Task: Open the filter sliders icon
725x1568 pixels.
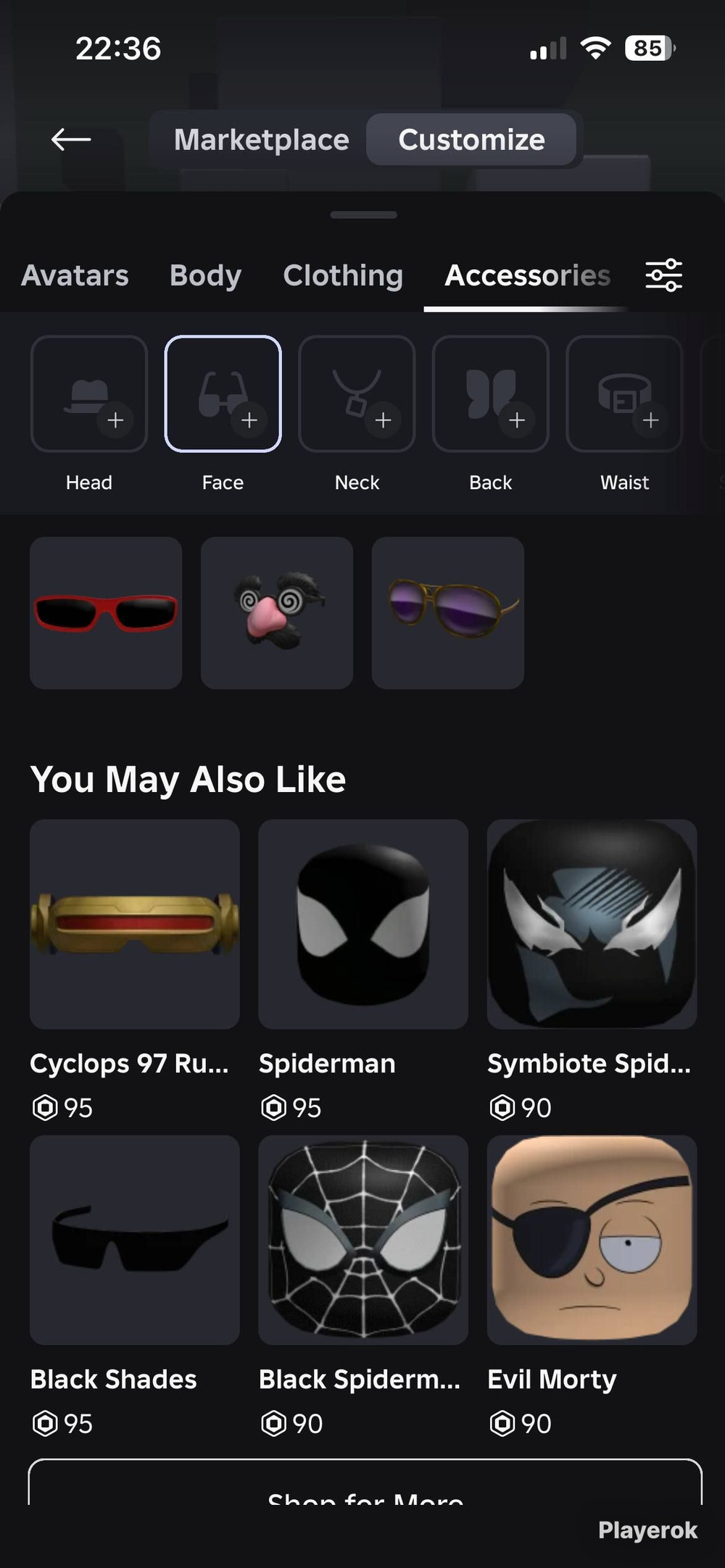Action: click(x=664, y=275)
